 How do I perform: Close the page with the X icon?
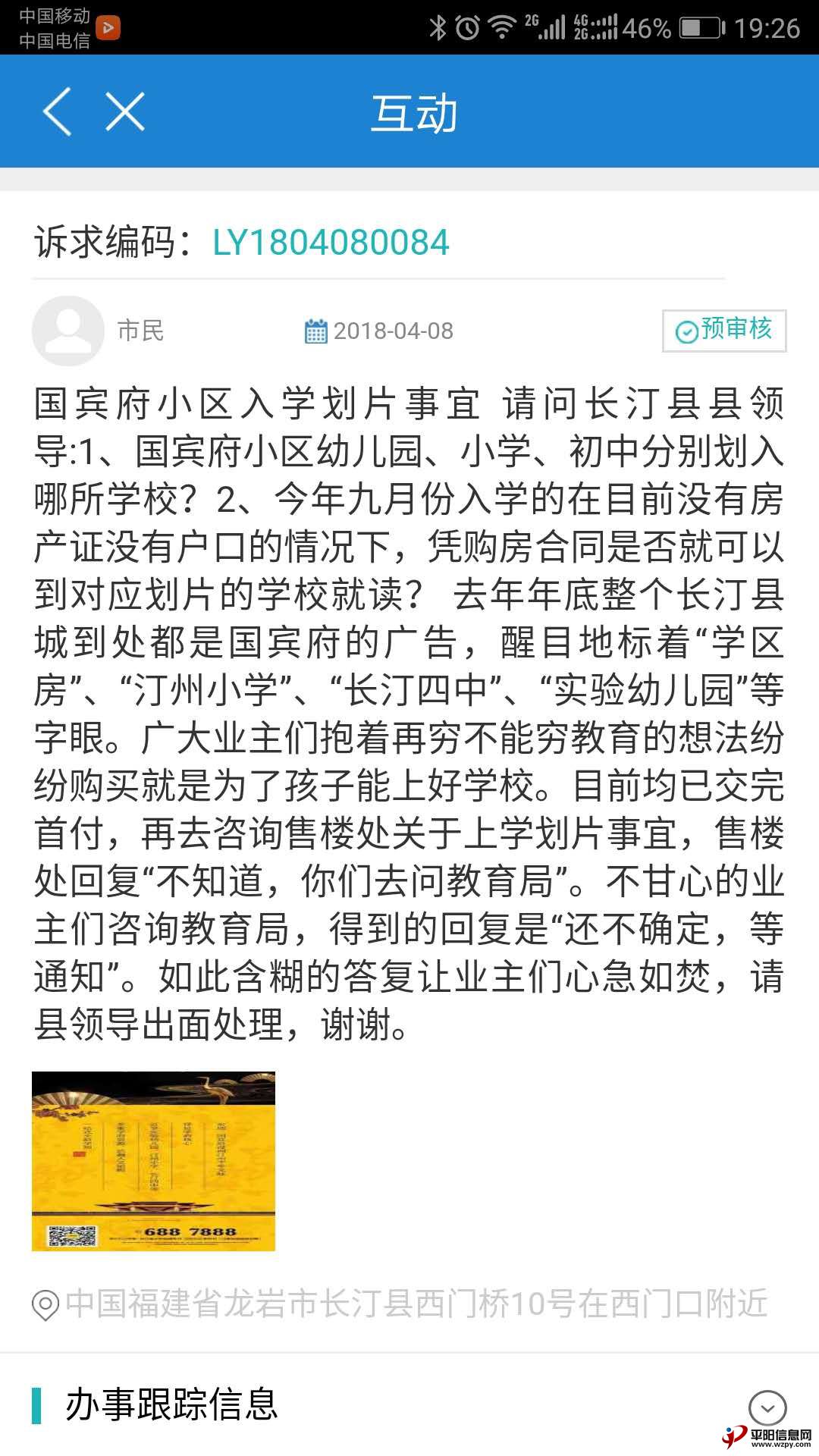pos(125,112)
